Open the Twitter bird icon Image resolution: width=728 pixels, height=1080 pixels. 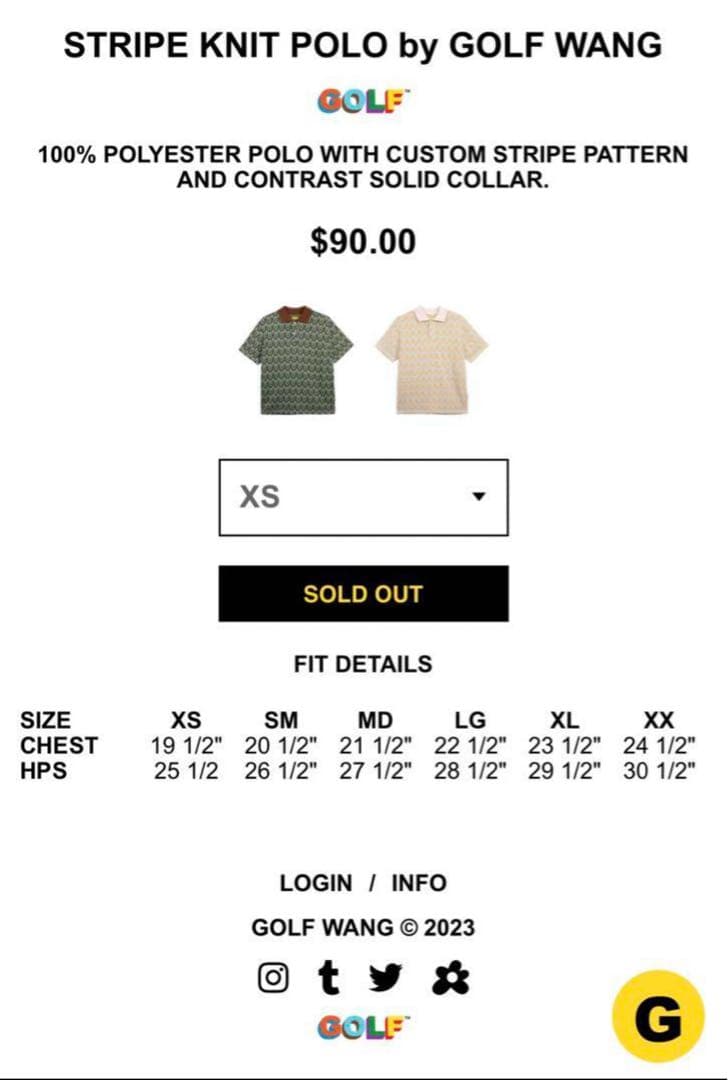[385, 977]
